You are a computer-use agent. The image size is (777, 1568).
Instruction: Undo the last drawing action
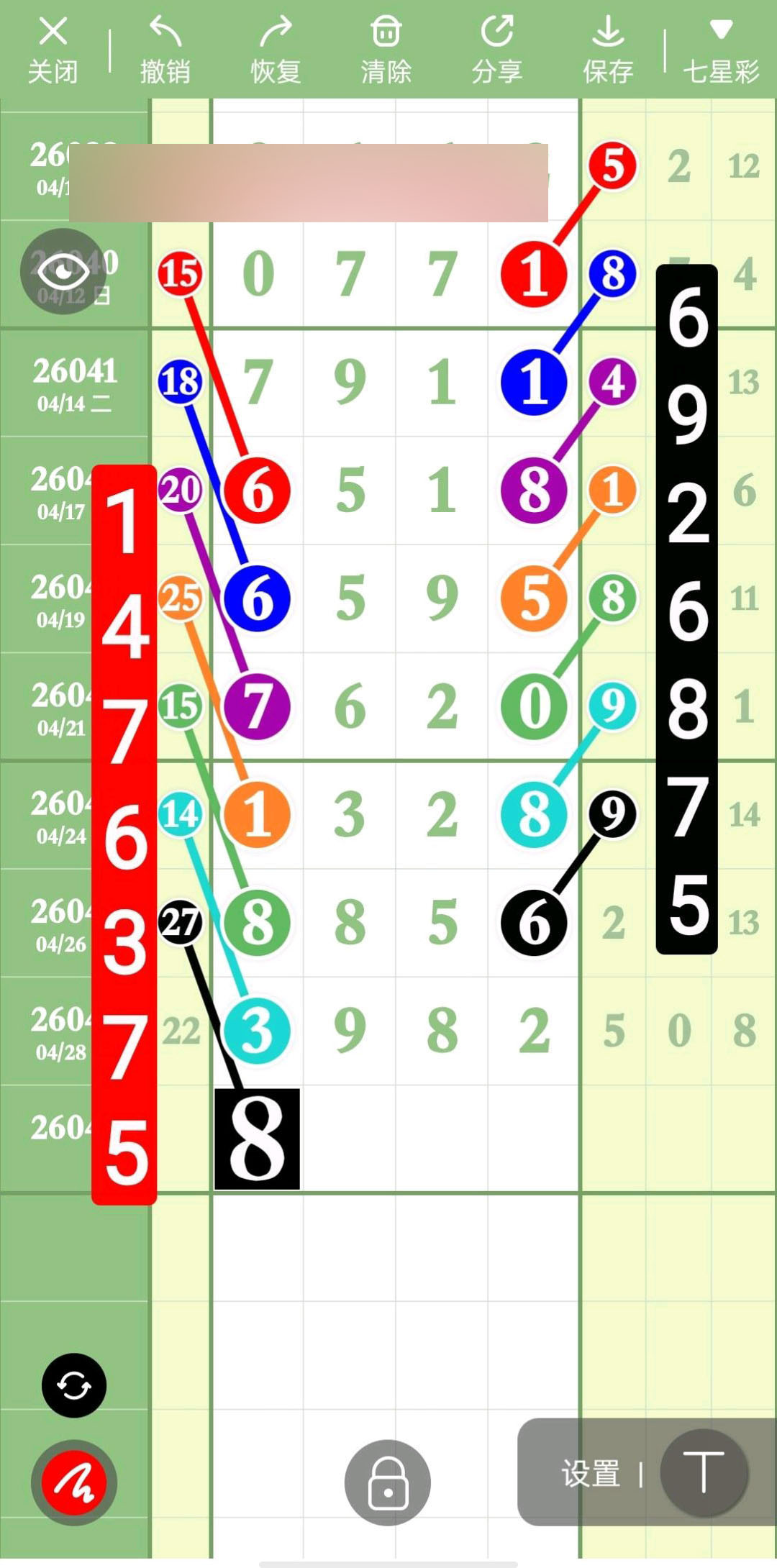pyautogui.click(x=165, y=50)
